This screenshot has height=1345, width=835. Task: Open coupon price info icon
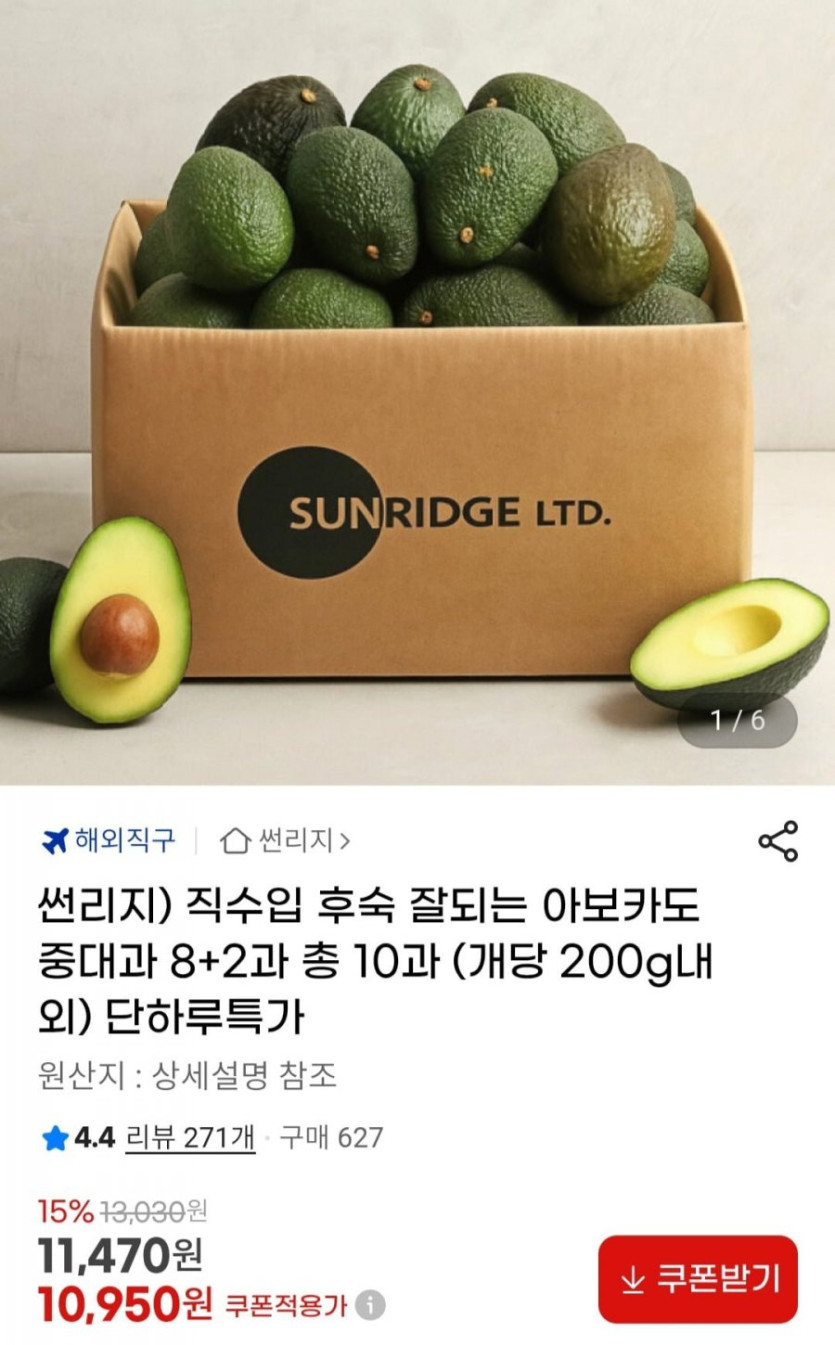tap(370, 1305)
